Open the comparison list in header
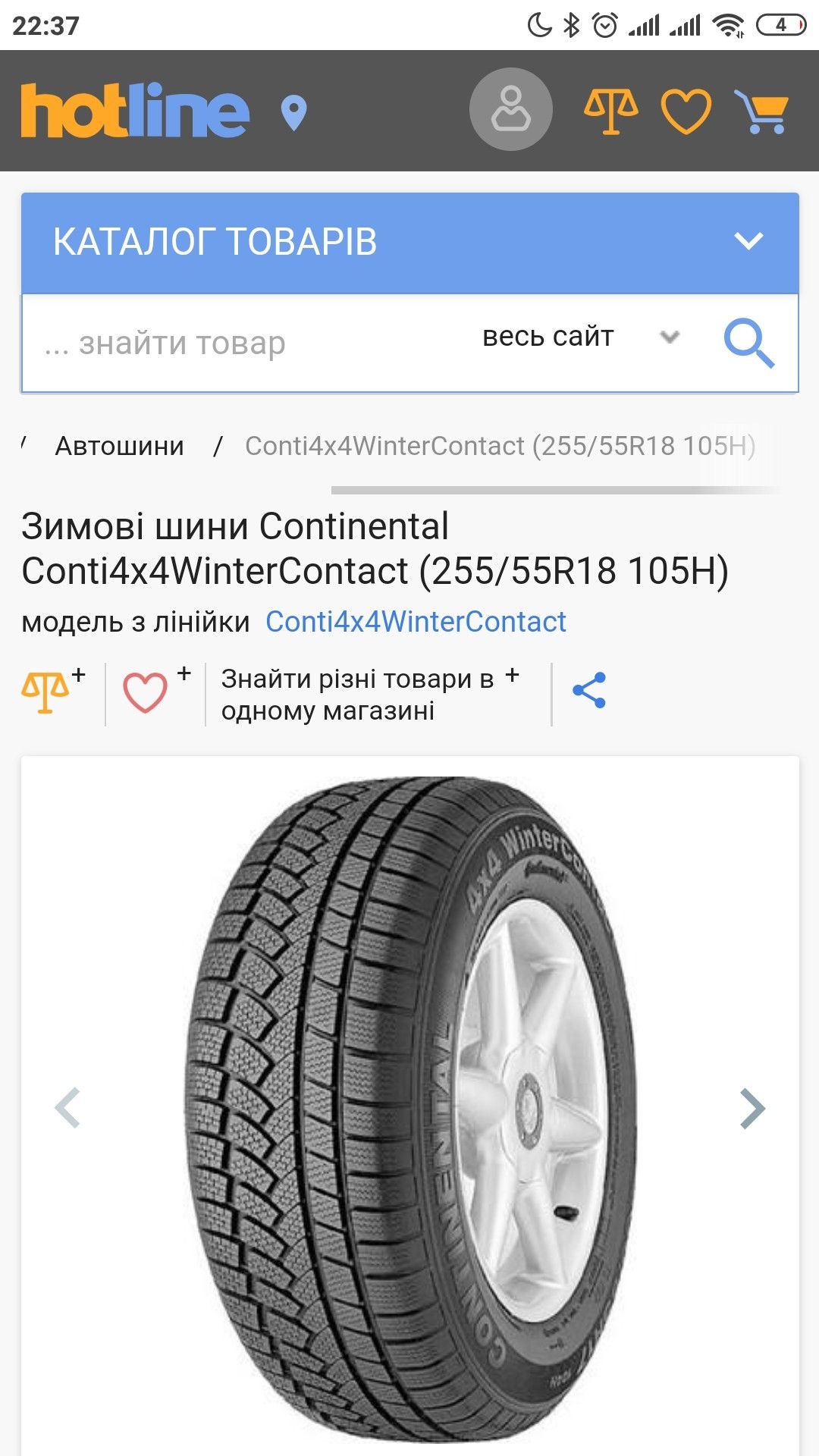Screen dimensions: 819x1456 610,111
